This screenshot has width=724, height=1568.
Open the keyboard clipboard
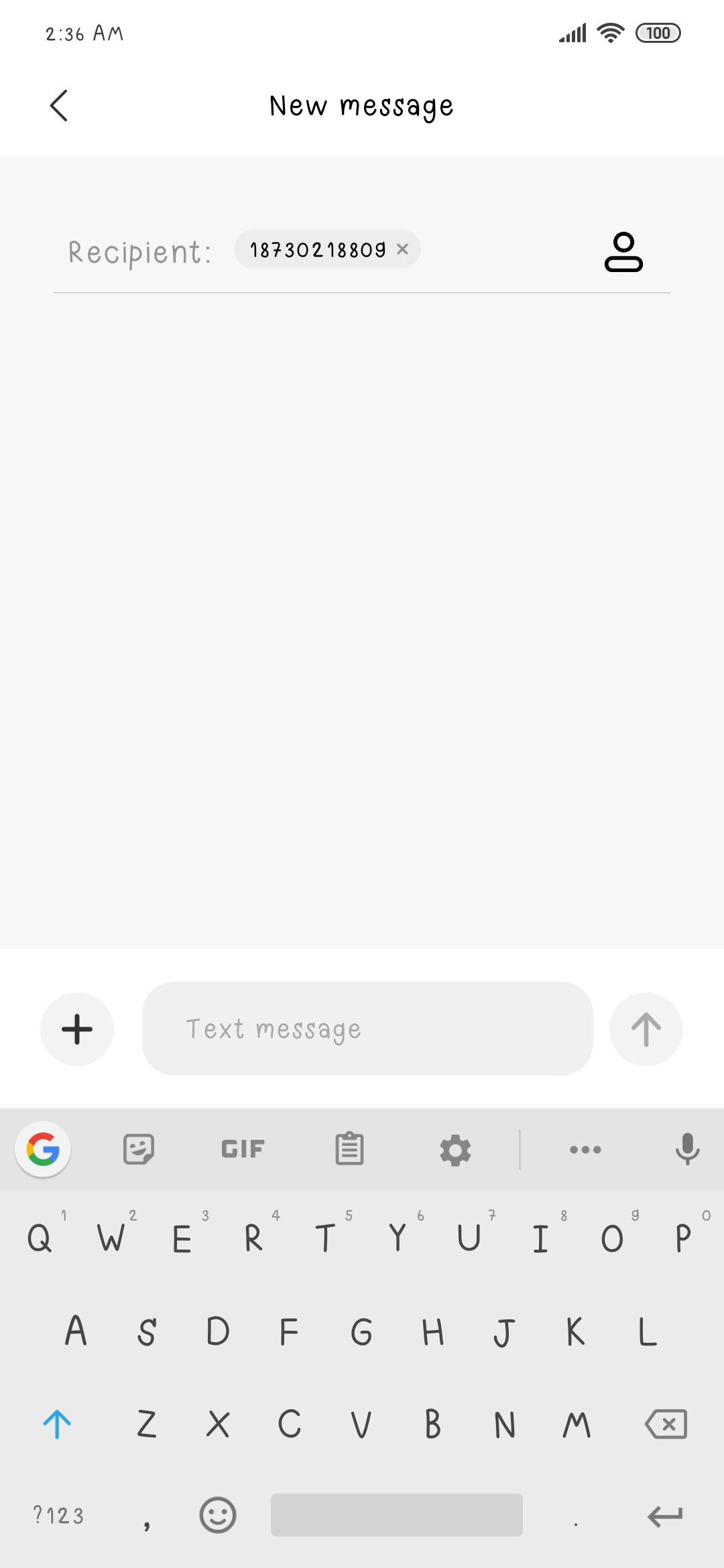click(x=349, y=1149)
